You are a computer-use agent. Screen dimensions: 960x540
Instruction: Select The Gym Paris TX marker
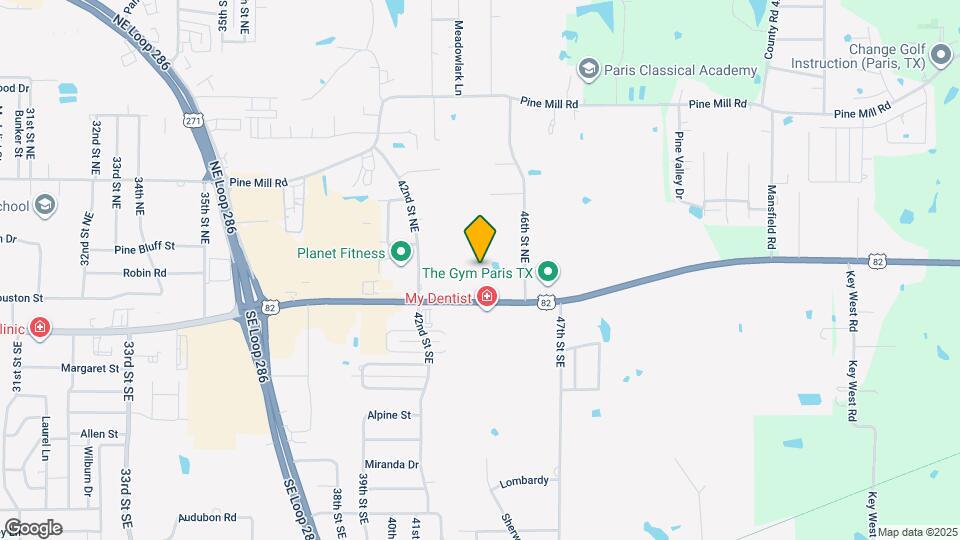click(547, 271)
